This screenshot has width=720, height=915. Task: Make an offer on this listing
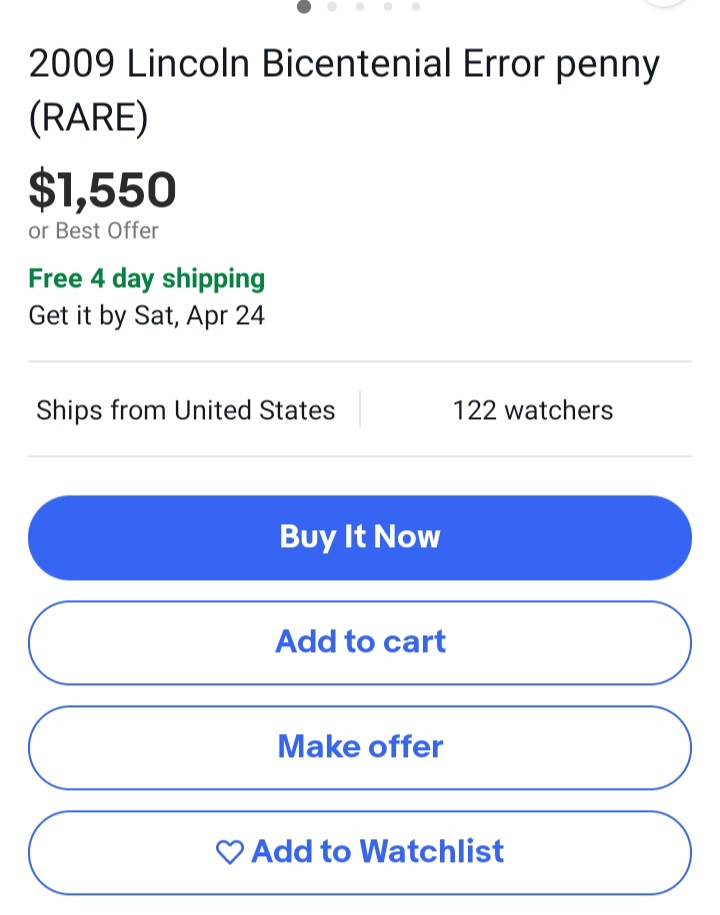click(x=360, y=747)
